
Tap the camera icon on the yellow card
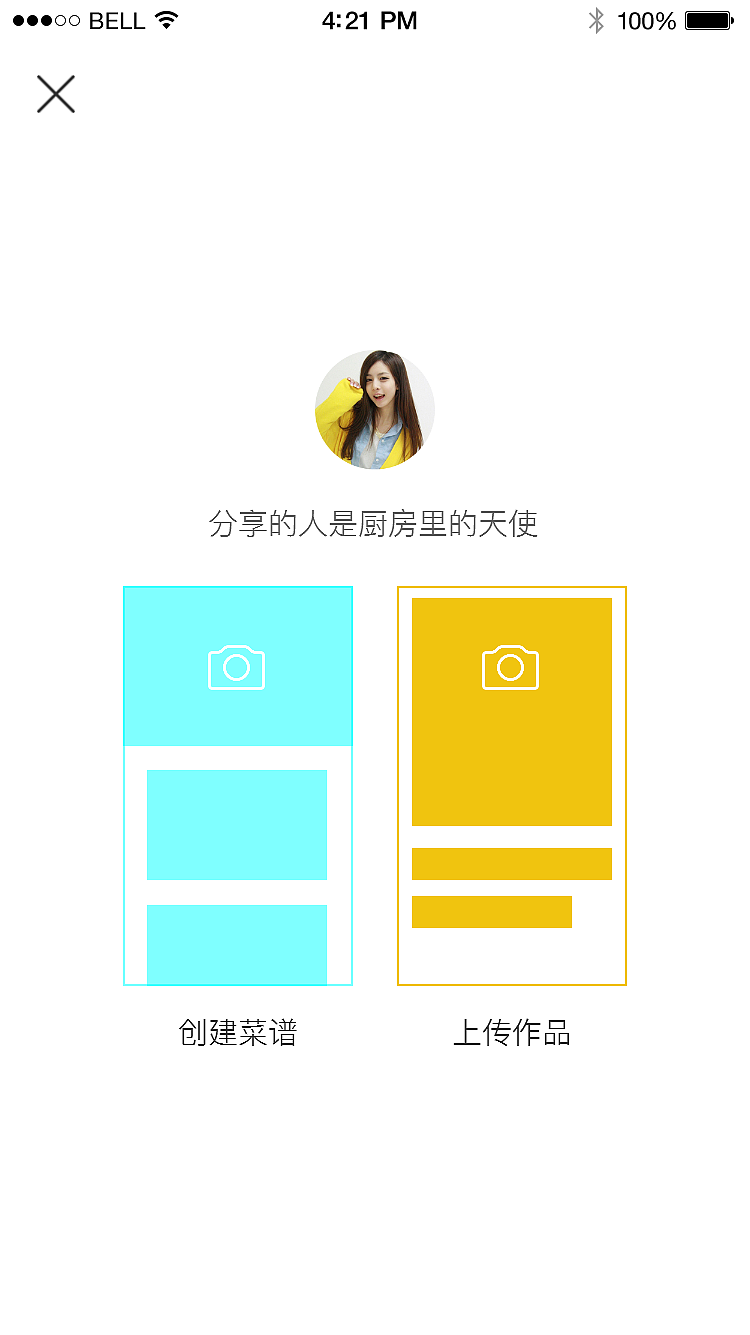coord(511,666)
